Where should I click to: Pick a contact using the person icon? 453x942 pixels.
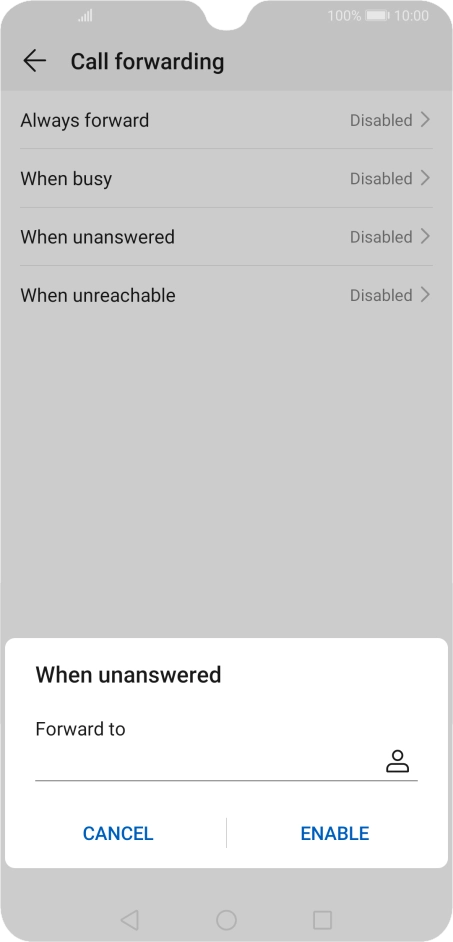(x=397, y=761)
